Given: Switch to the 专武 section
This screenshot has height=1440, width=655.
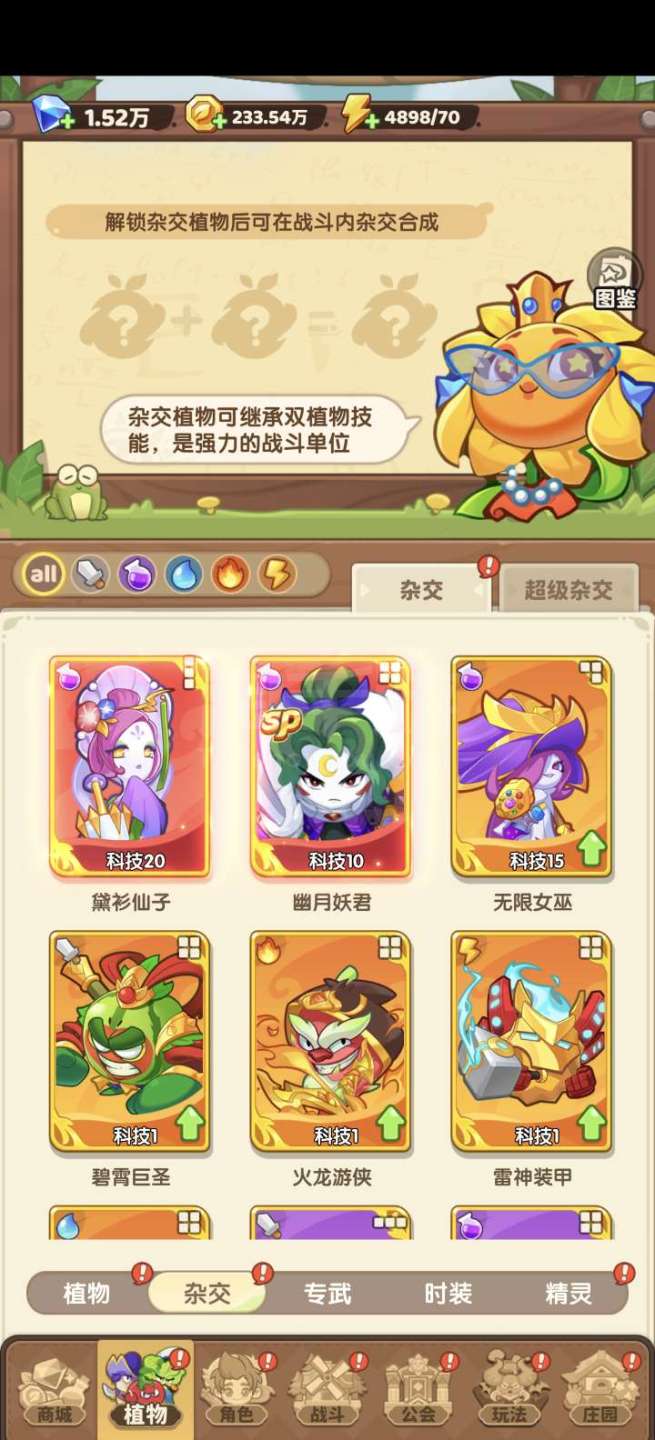Looking at the screenshot, I should [x=328, y=1294].
